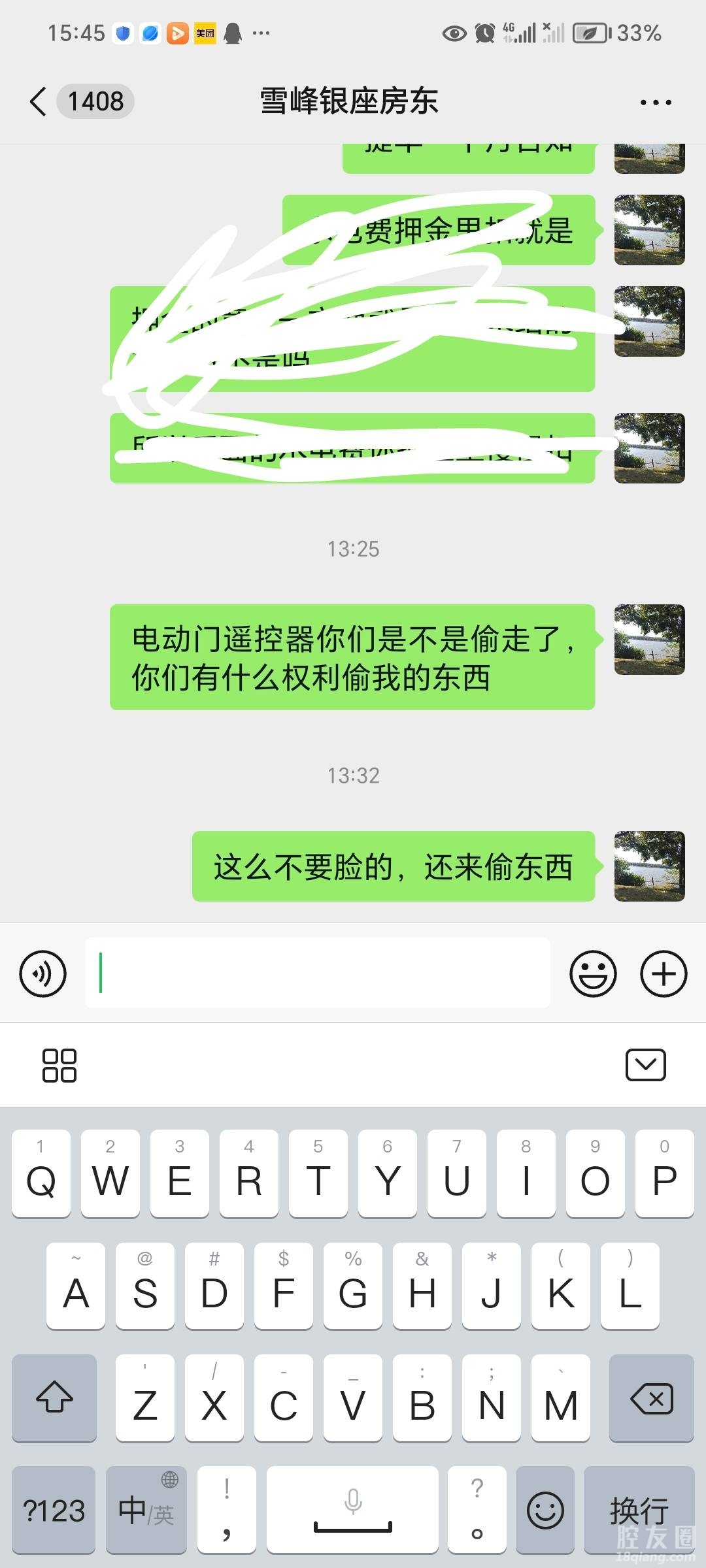Open the plus attachments menu

[x=663, y=973]
